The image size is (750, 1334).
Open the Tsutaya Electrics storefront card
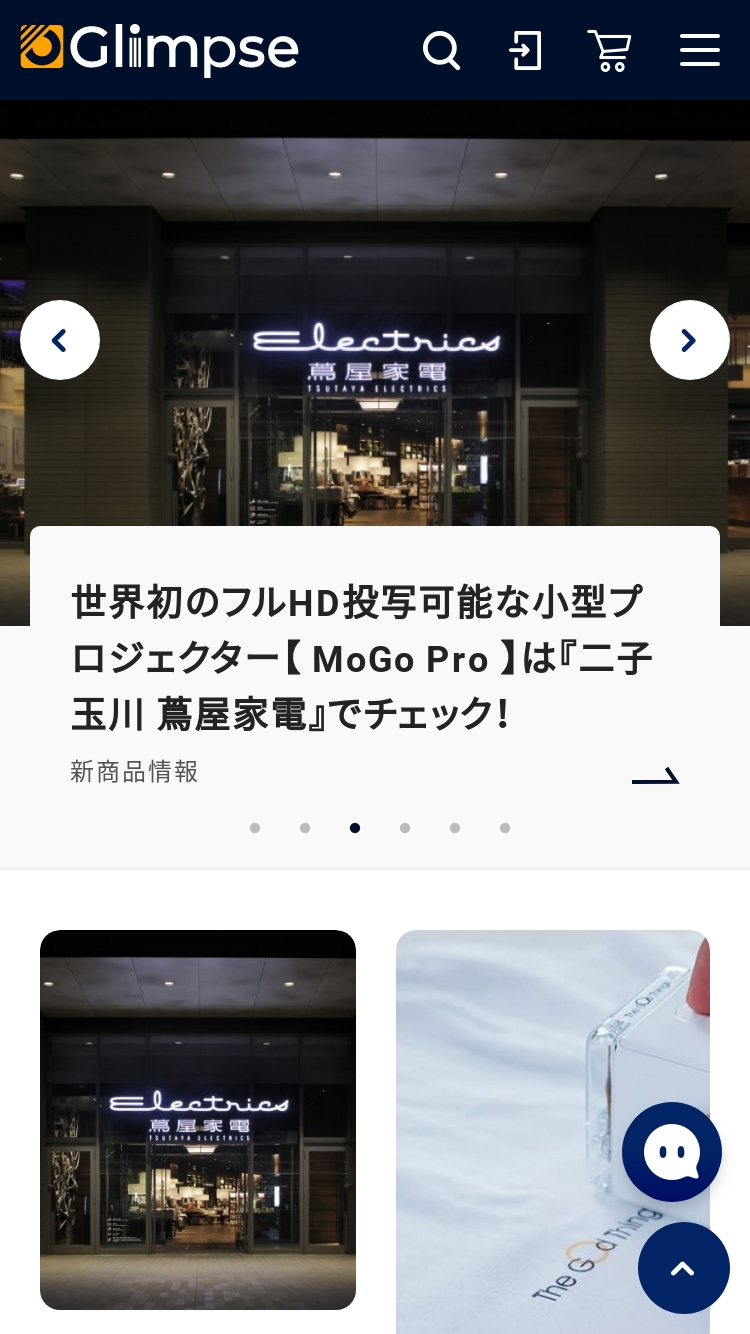coord(198,1119)
